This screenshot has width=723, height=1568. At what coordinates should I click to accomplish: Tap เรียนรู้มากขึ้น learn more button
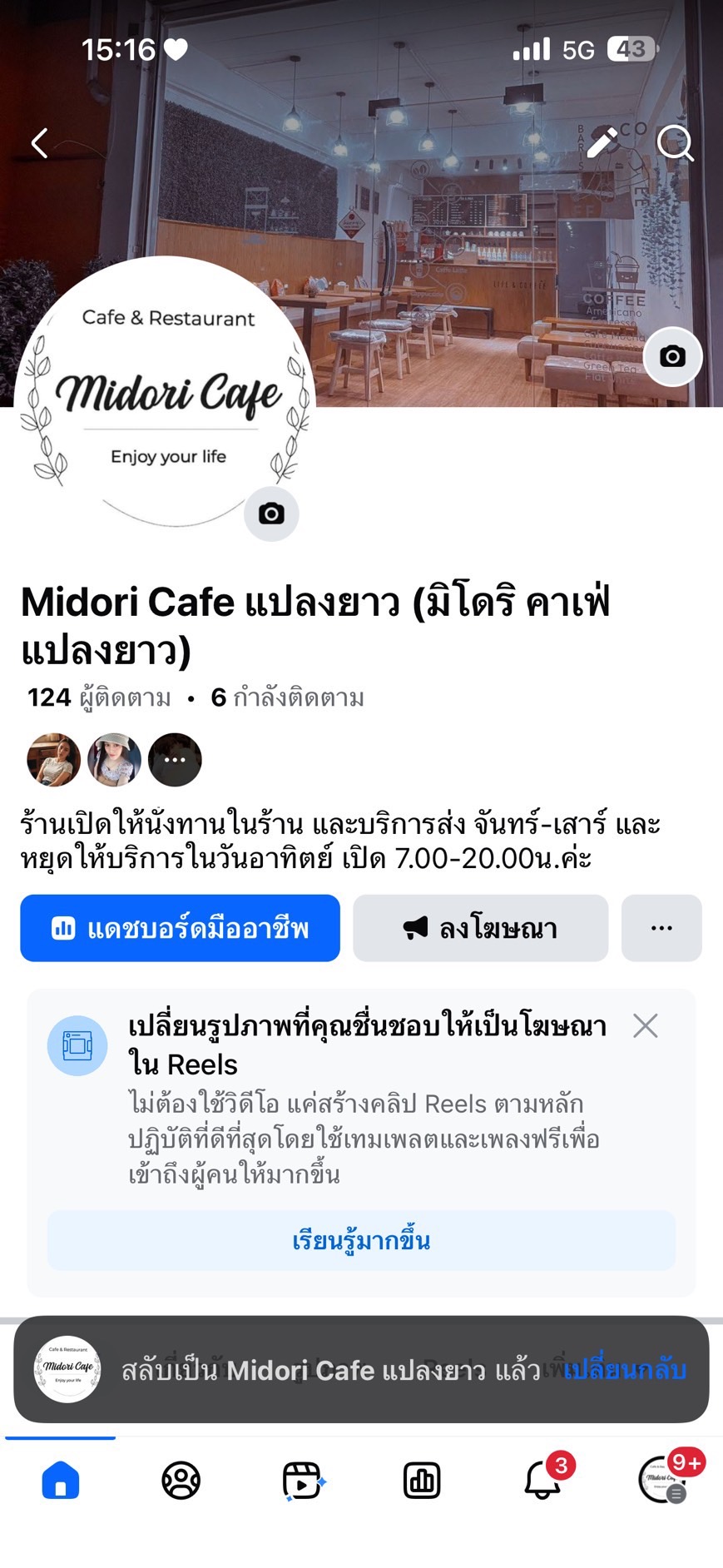pos(361,1241)
